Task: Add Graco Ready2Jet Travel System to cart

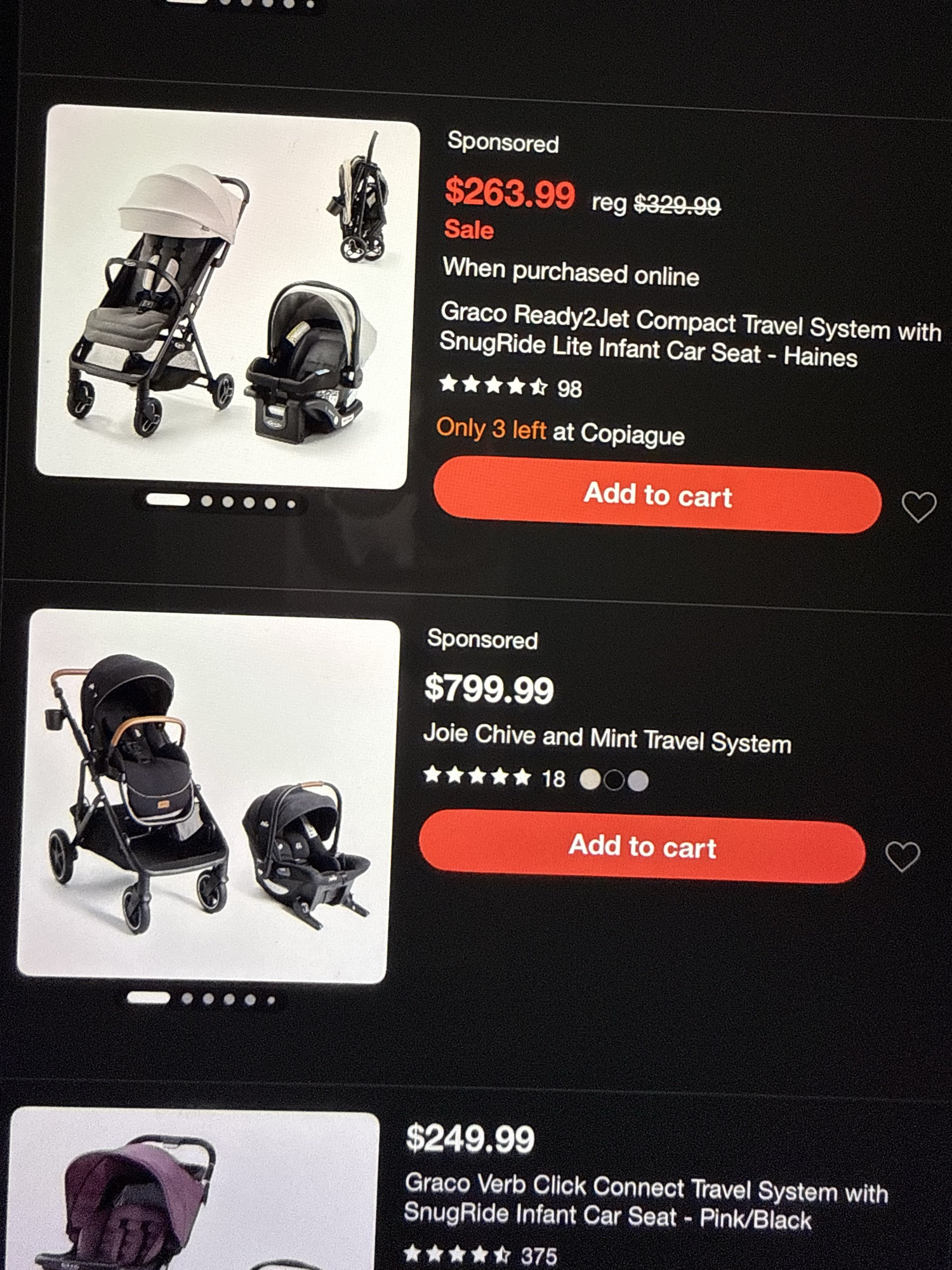Action: click(x=657, y=498)
